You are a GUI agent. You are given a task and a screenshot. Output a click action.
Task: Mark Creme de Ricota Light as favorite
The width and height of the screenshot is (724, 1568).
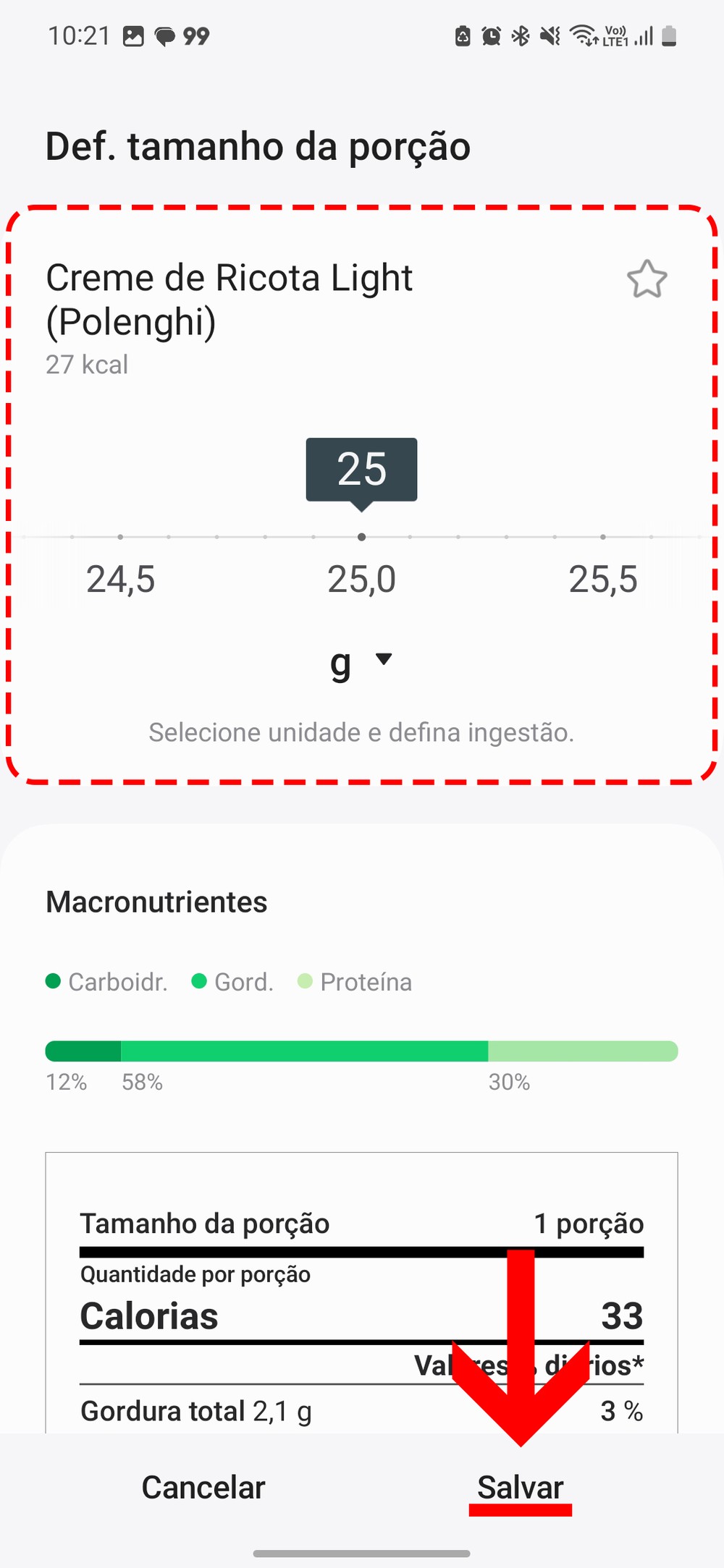(x=647, y=279)
